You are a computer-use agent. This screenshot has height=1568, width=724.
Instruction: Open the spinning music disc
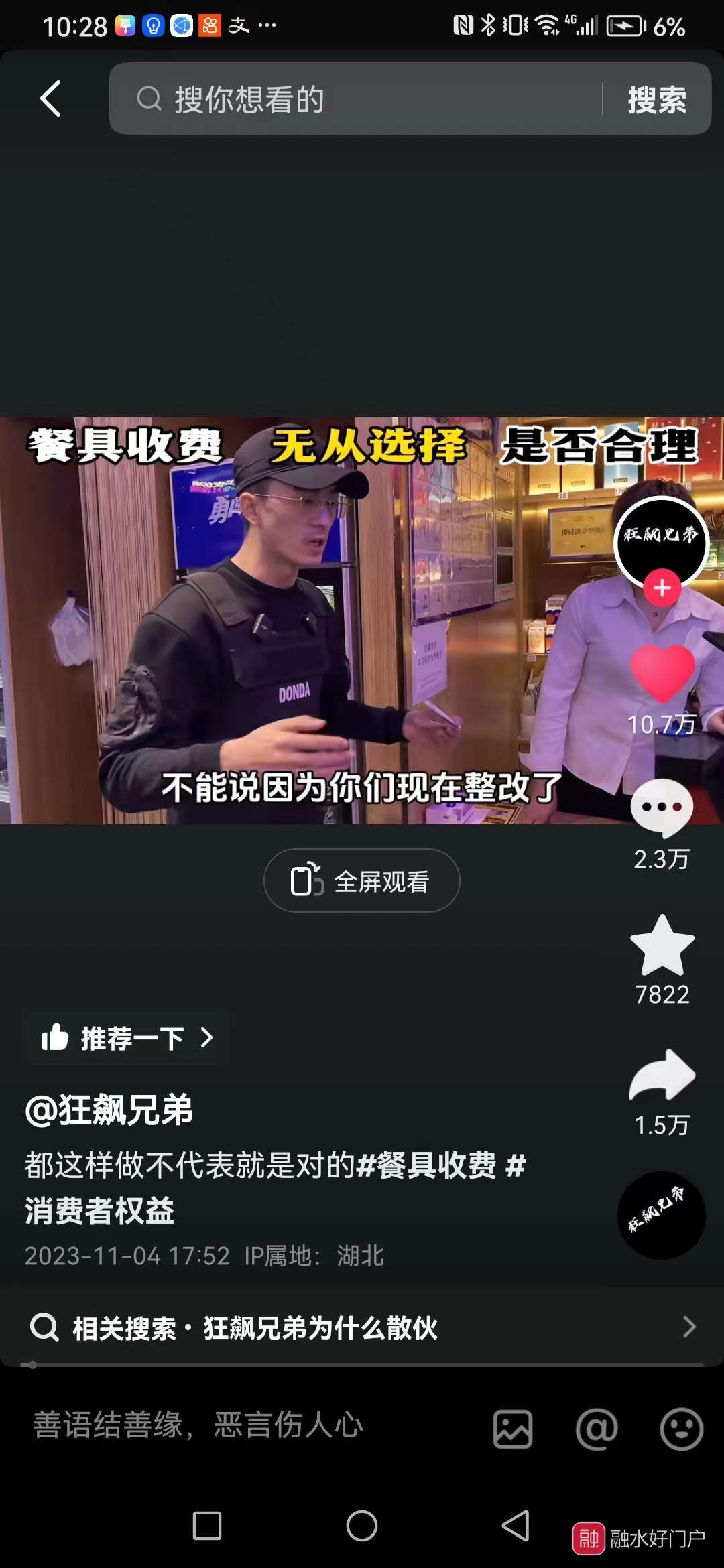661,1215
